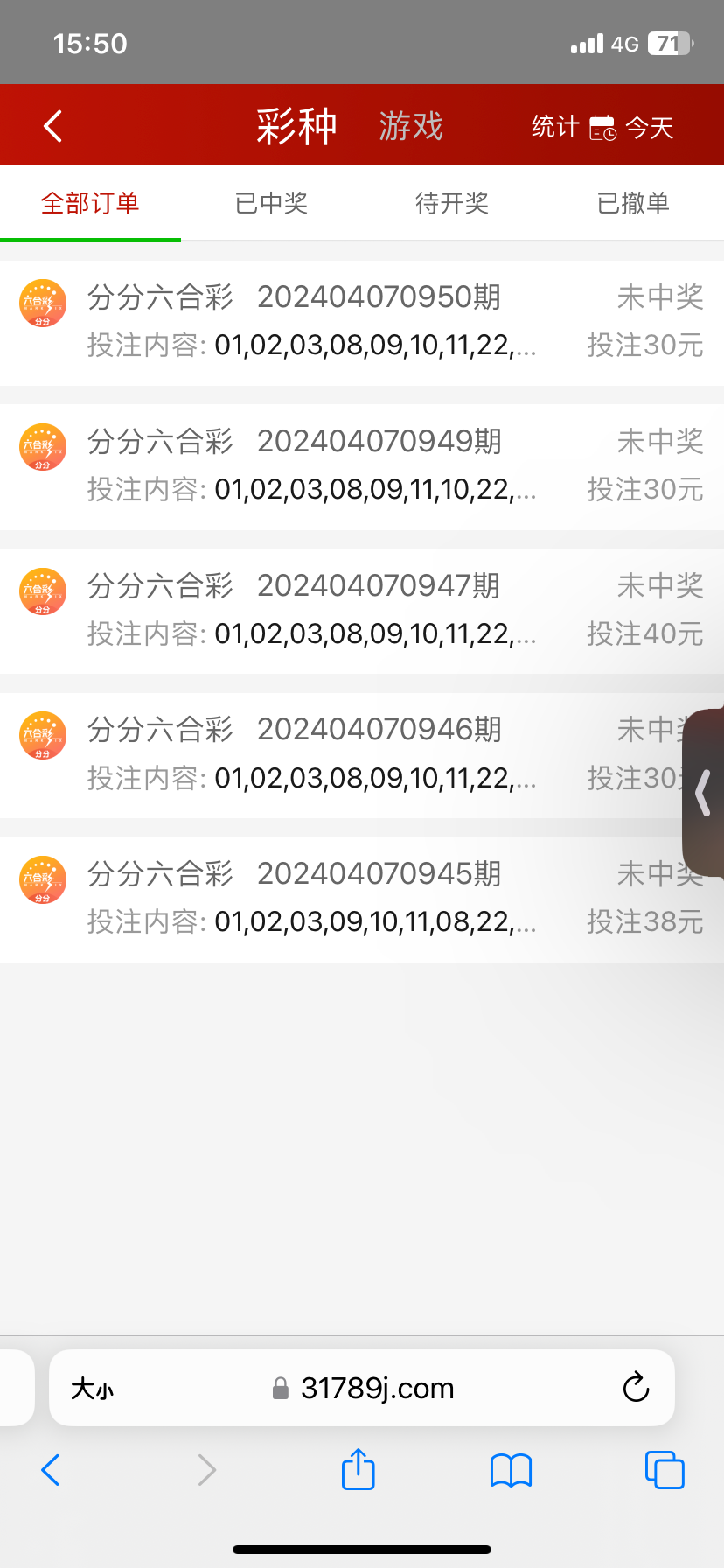Switch to the 已撤单 tab
Viewport: 724px width, 1568px height.
click(x=633, y=204)
